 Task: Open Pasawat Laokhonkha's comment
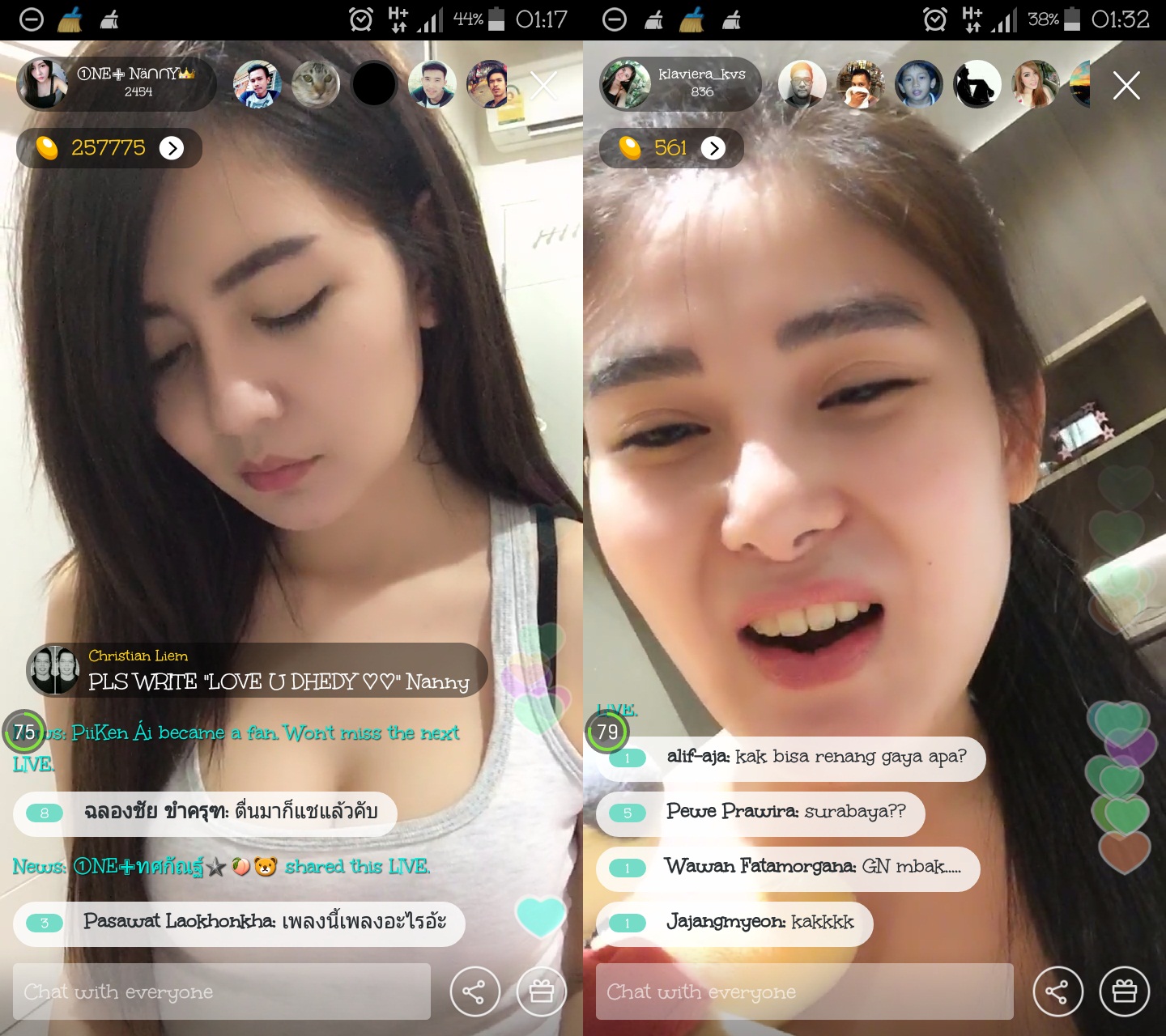point(239,923)
